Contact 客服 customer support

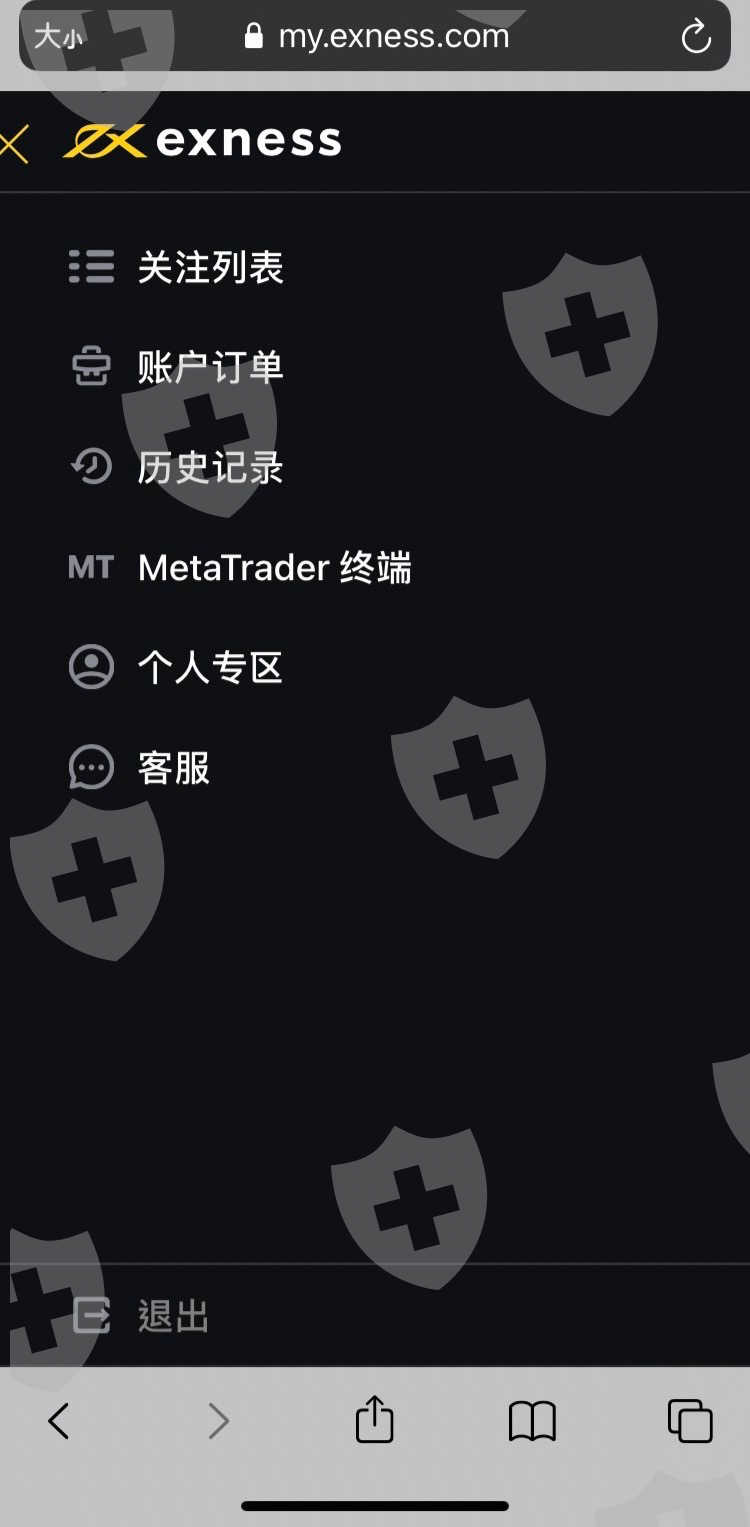173,768
